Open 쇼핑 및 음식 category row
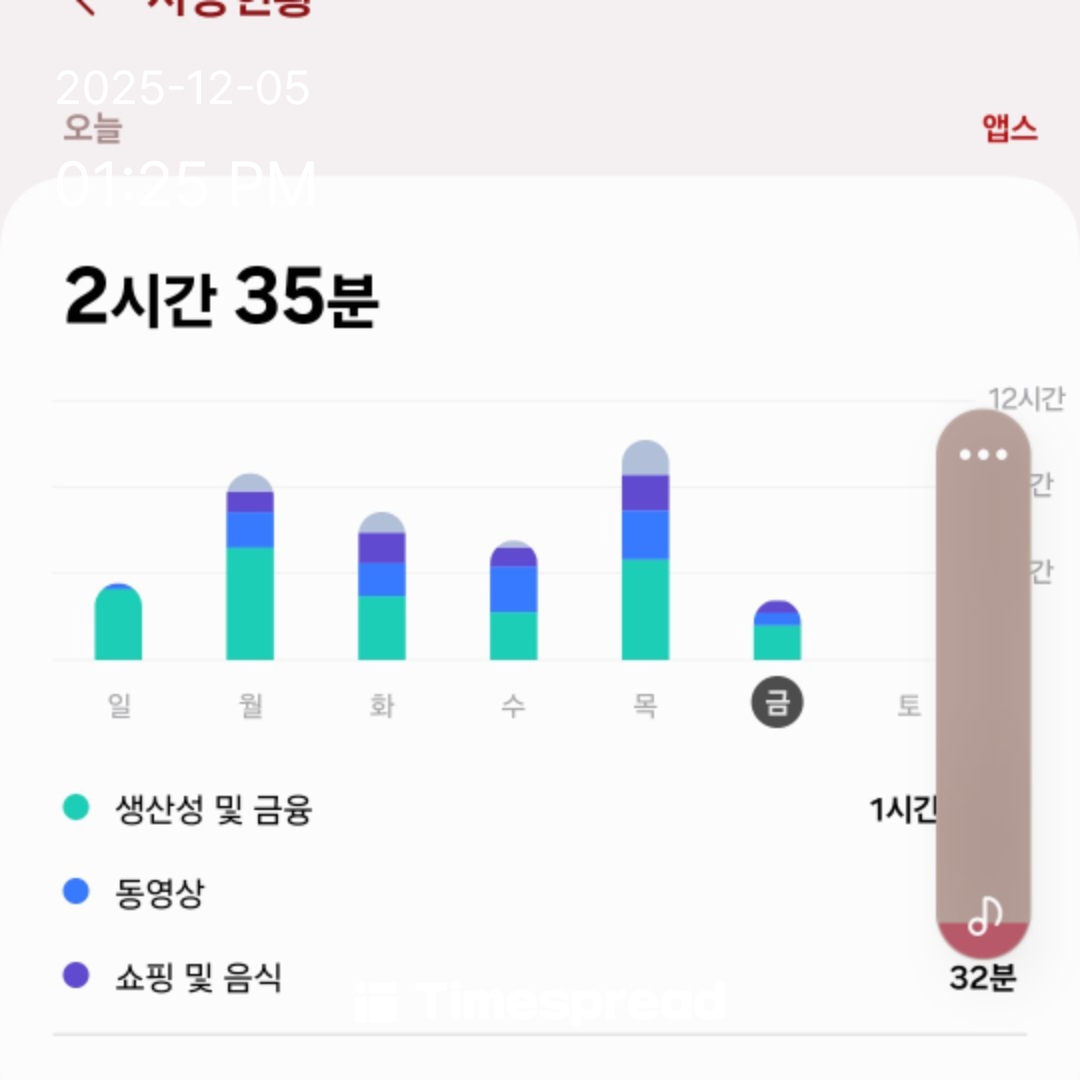 coord(200,977)
